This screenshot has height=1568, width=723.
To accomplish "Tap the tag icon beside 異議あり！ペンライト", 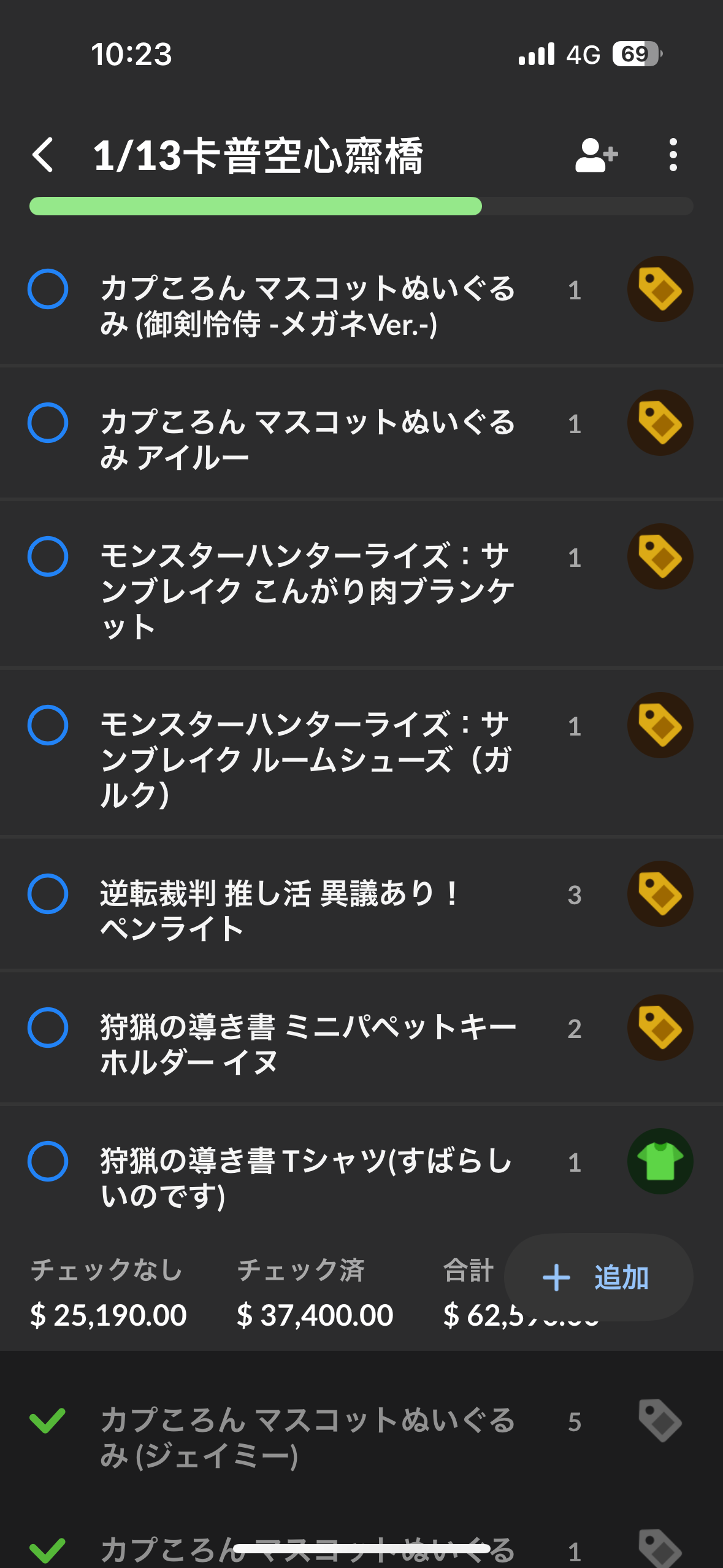I will click(660, 894).
